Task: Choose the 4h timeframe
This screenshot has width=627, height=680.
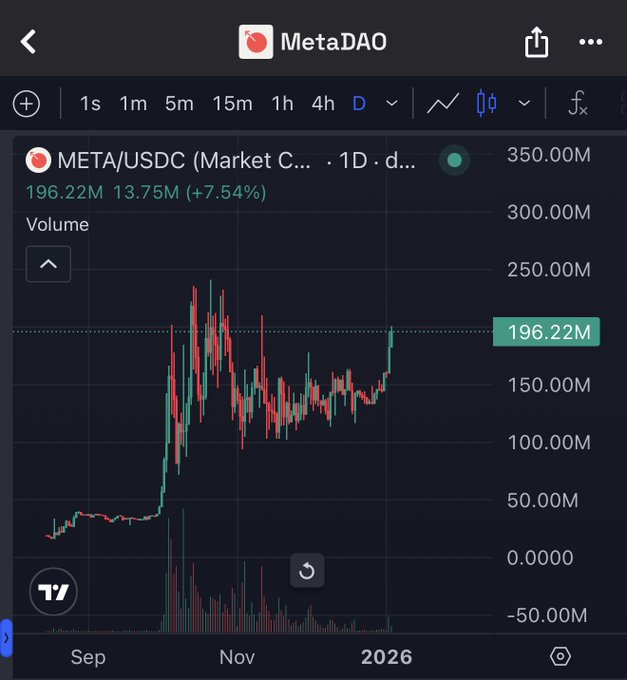Action: 323,103
